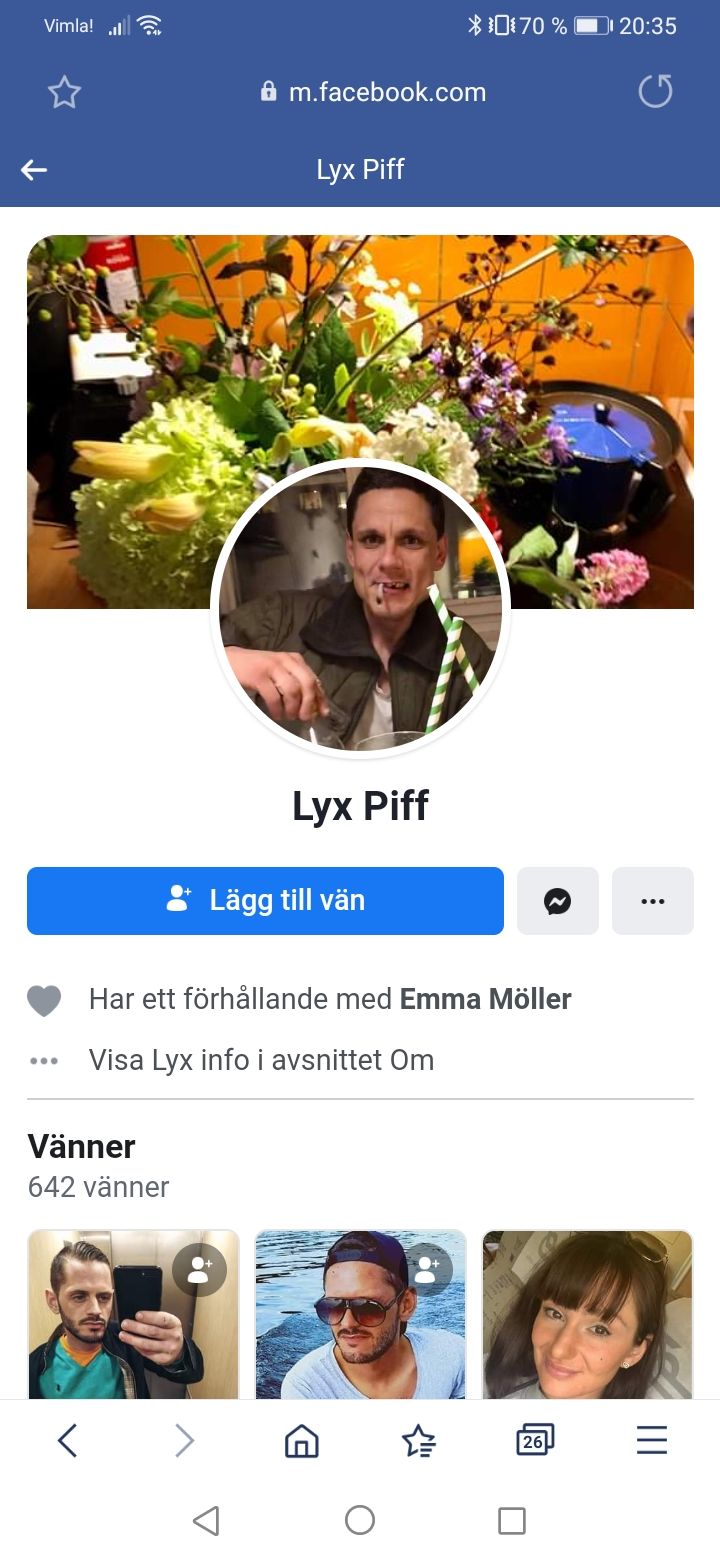Bookmark this page with the star icon
Viewport: 720px width, 1560px height.
[64, 92]
